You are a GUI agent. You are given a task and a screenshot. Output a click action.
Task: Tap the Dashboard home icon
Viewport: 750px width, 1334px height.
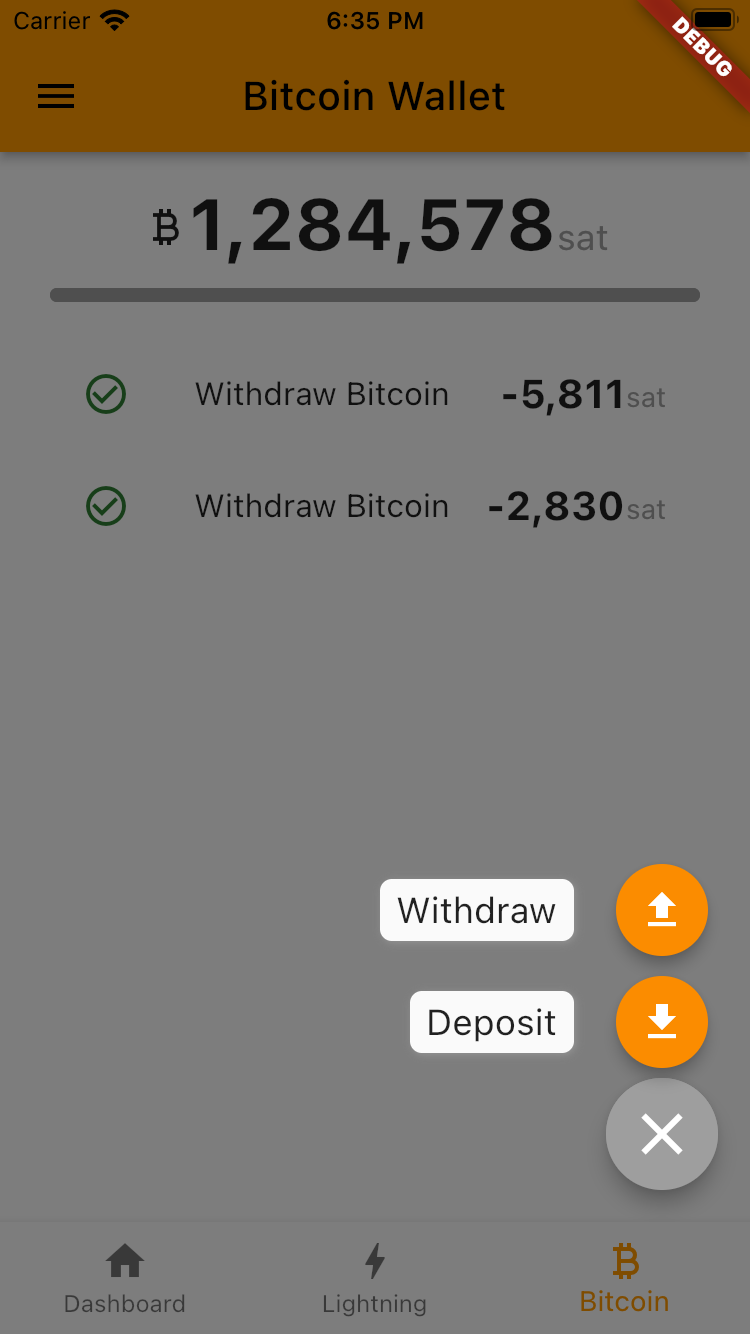point(124,1261)
